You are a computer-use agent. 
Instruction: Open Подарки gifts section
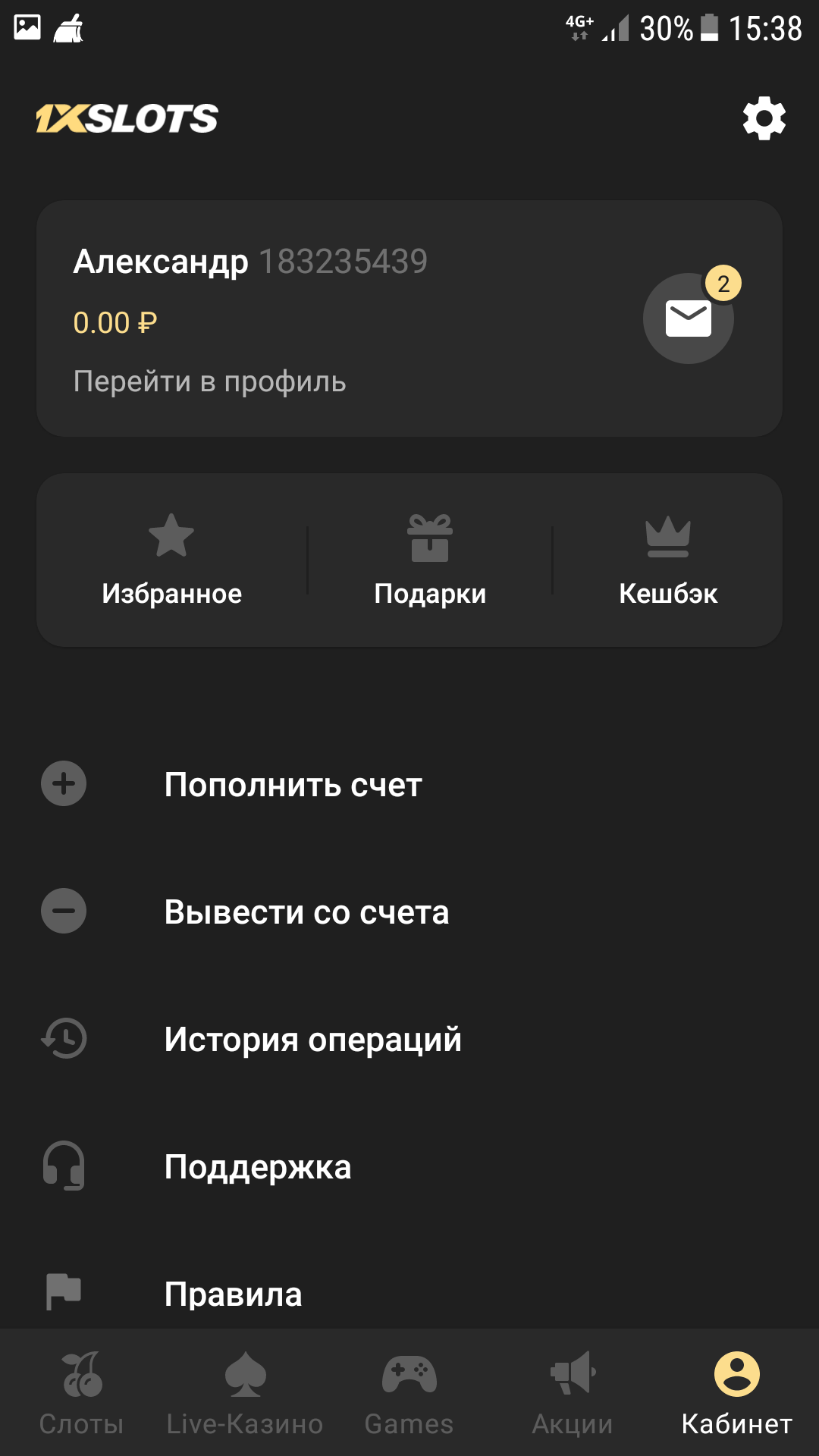[x=430, y=561]
